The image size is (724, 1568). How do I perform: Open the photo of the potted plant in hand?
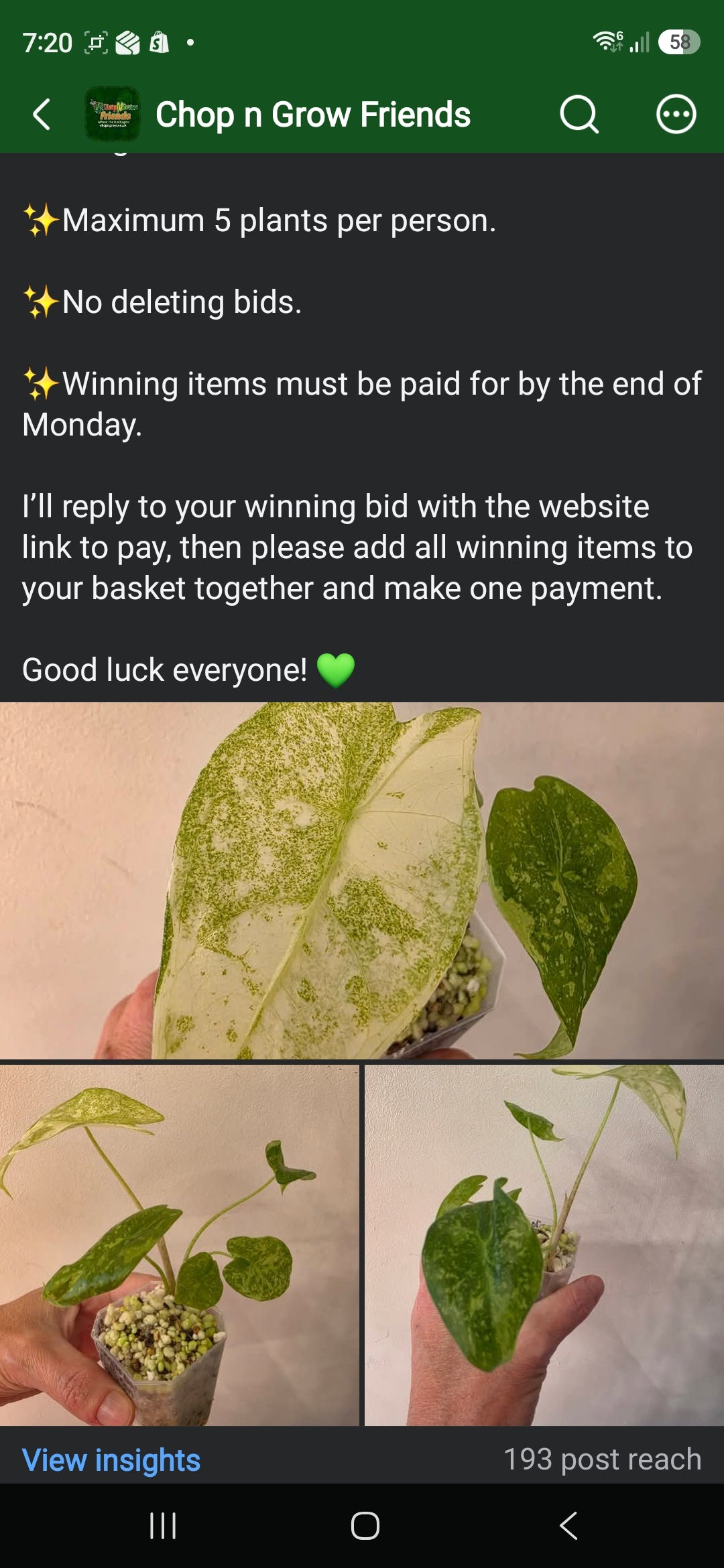coord(180,1245)
